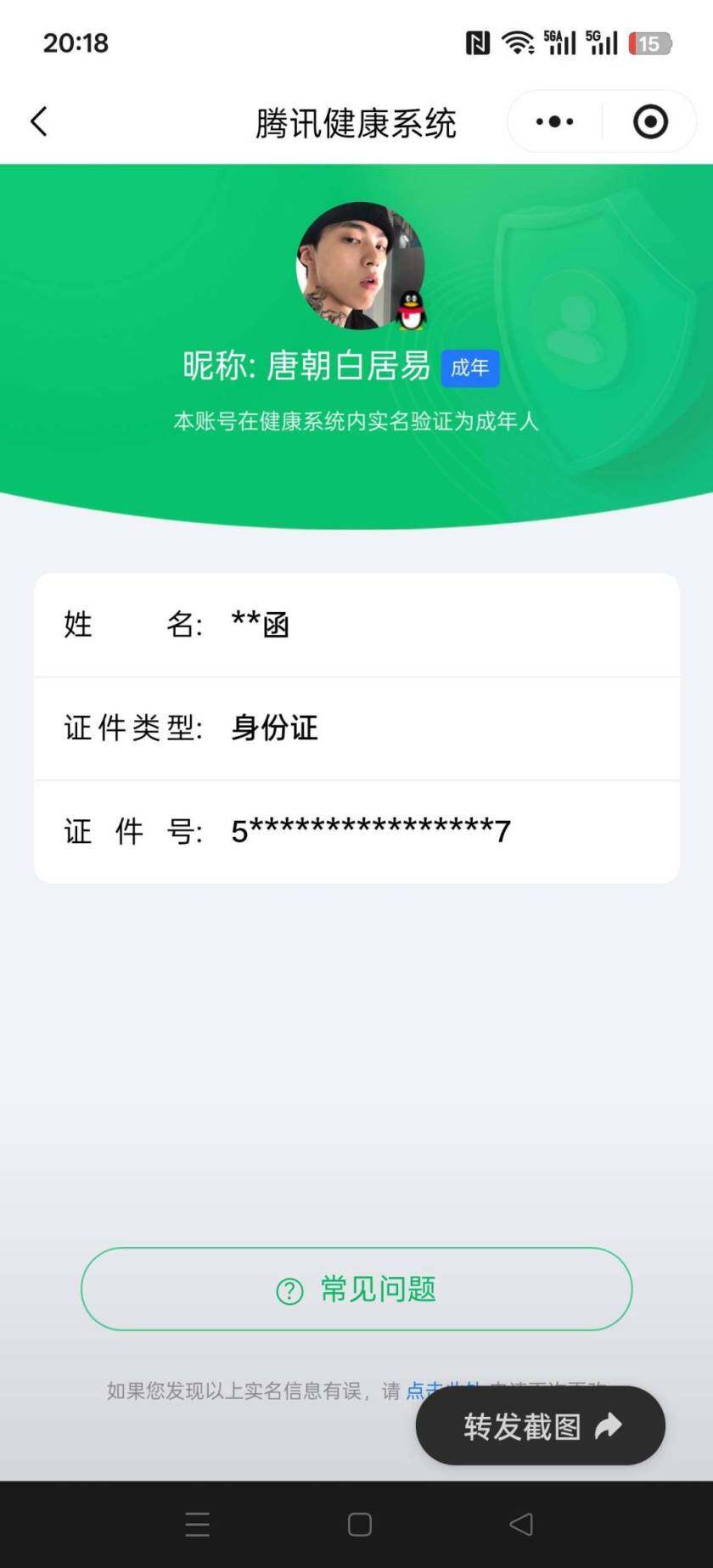
Task: Tap the nickname 唐朝白居易 text
Action: click(x=348, y=368)
